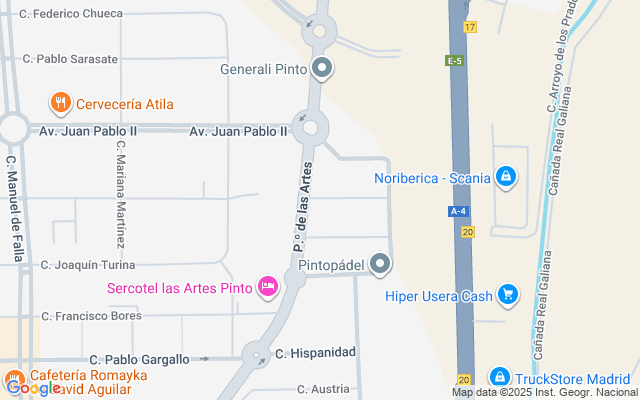Viewport: 640px width, 400px height.
Task: Open the Cafetería Romayka restaurant marker
Action: point(17,377)
